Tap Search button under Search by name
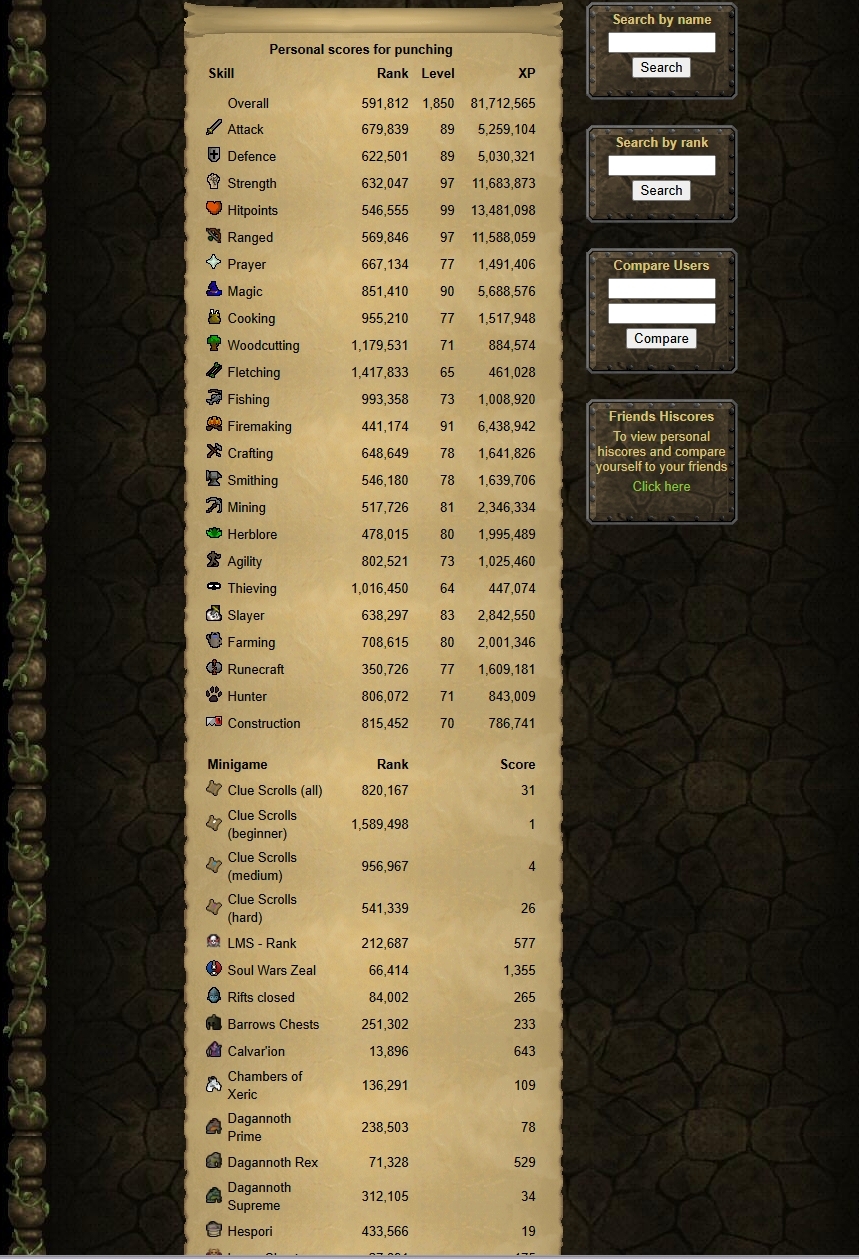 [661, 67]
